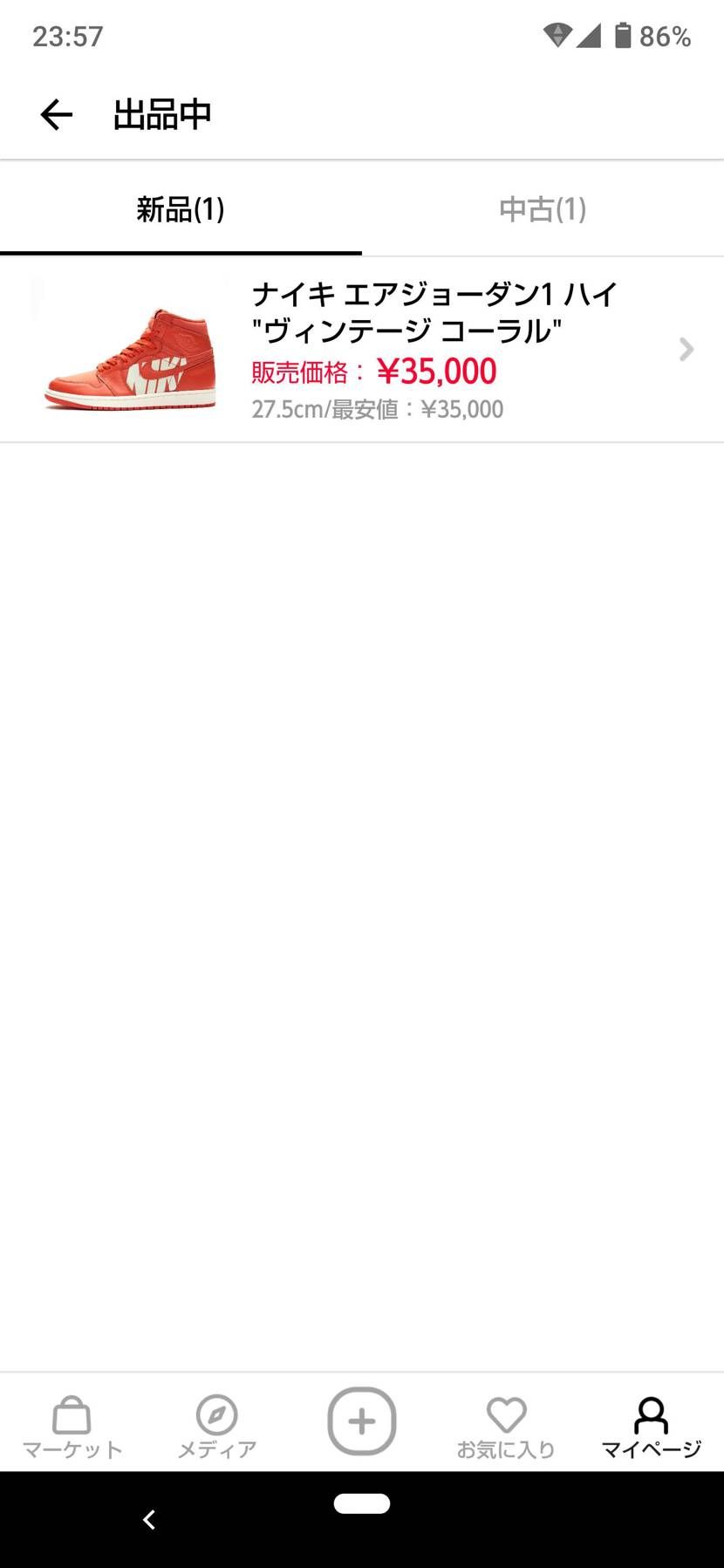
Task: Tap the system back button
Action: click(x=149, y=1520)
